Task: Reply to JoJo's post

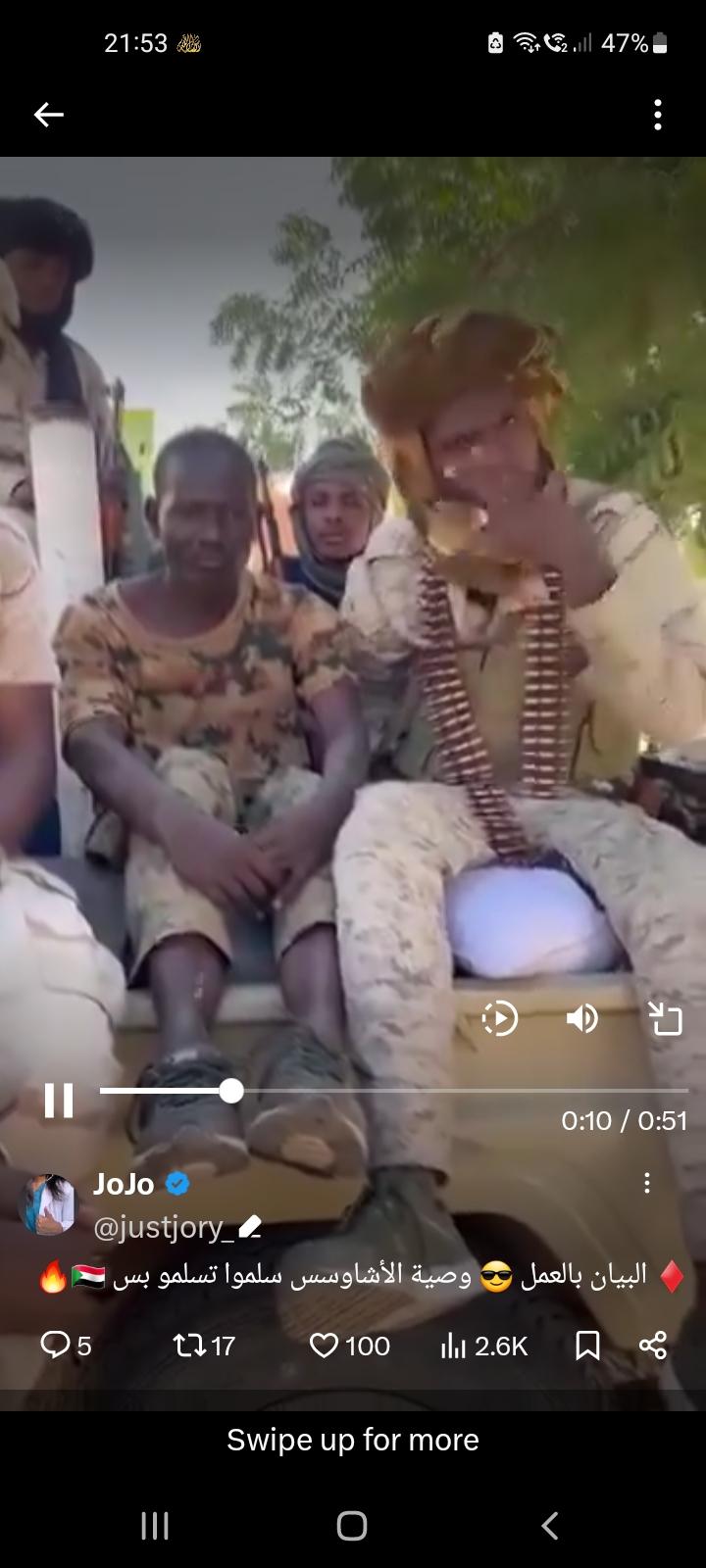Action: point(66,1346)
